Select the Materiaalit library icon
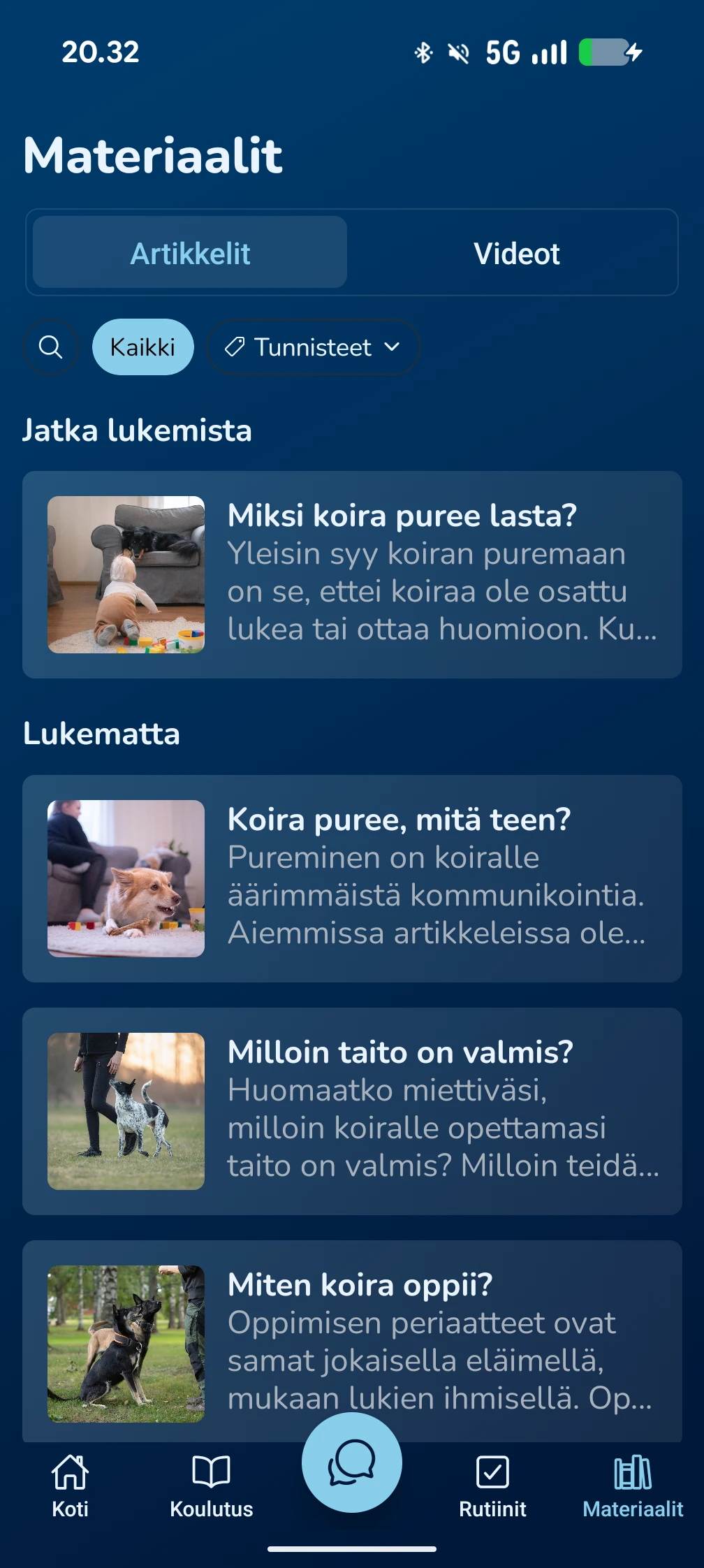 coord(631,1473)
